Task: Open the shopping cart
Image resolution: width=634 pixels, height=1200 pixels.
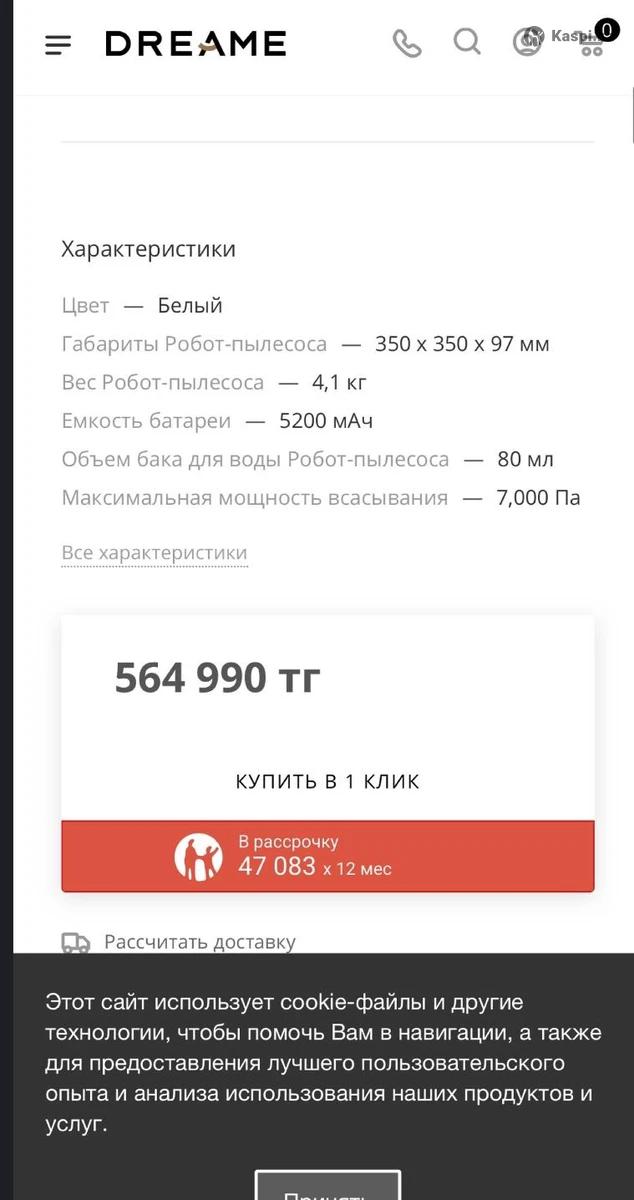Action: coord(593,44)
